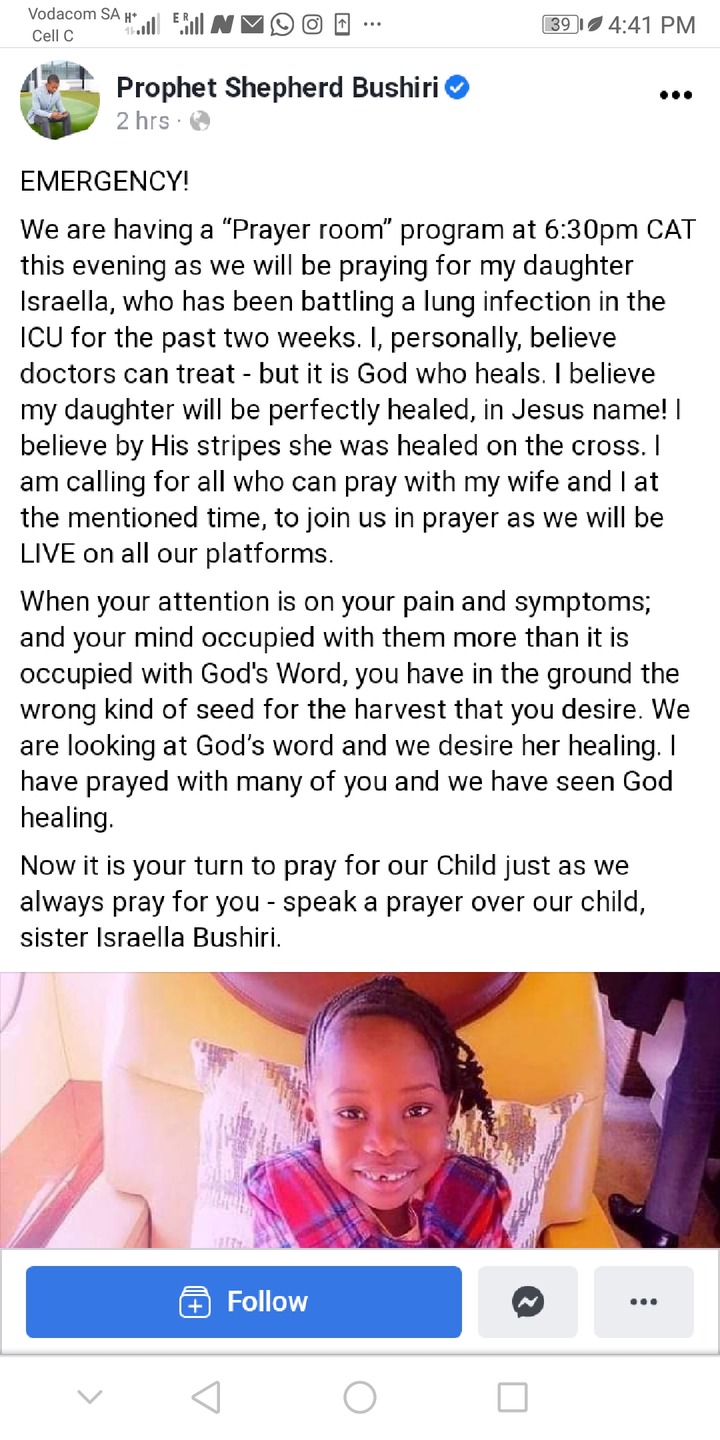Open the post options menu
Image resolution: width=720 pixels, height=1440 pixels.
pos(675,96)
